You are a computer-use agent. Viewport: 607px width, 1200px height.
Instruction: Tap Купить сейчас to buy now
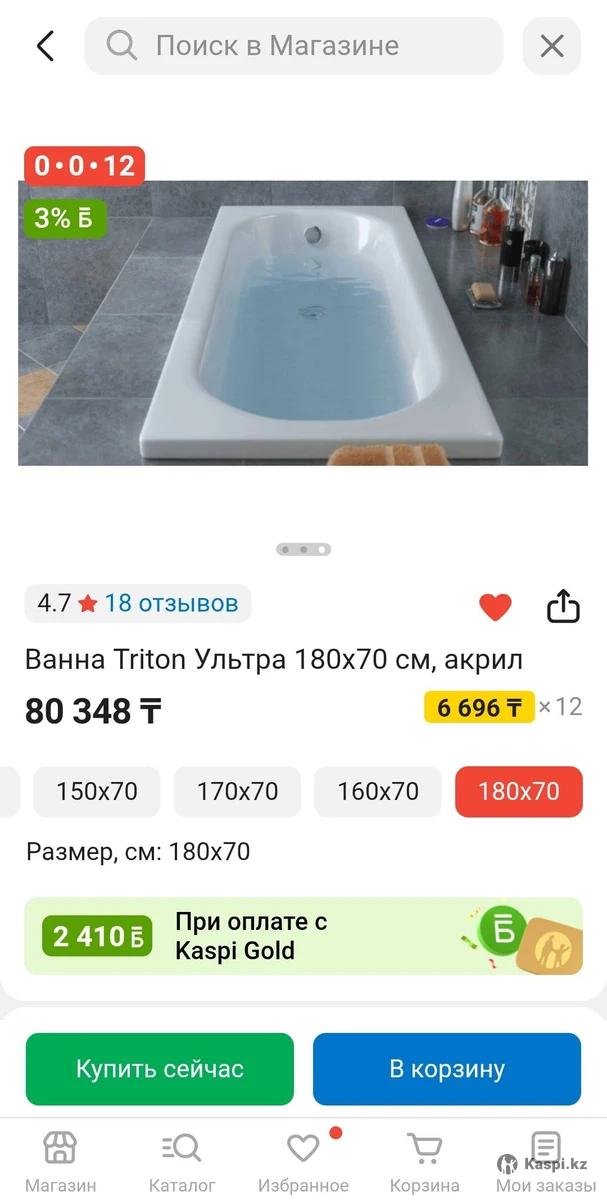160,1069
